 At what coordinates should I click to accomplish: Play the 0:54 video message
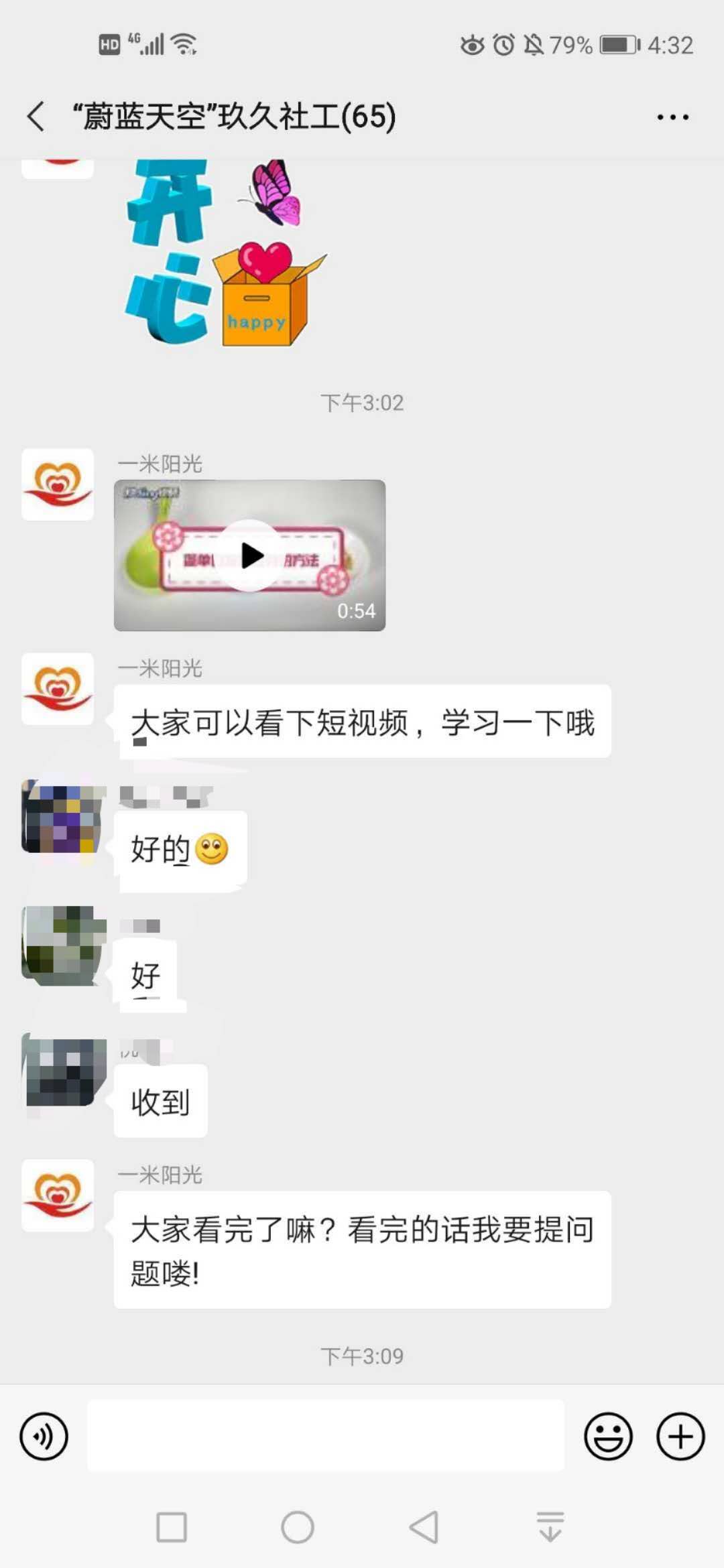coord(250,556)
